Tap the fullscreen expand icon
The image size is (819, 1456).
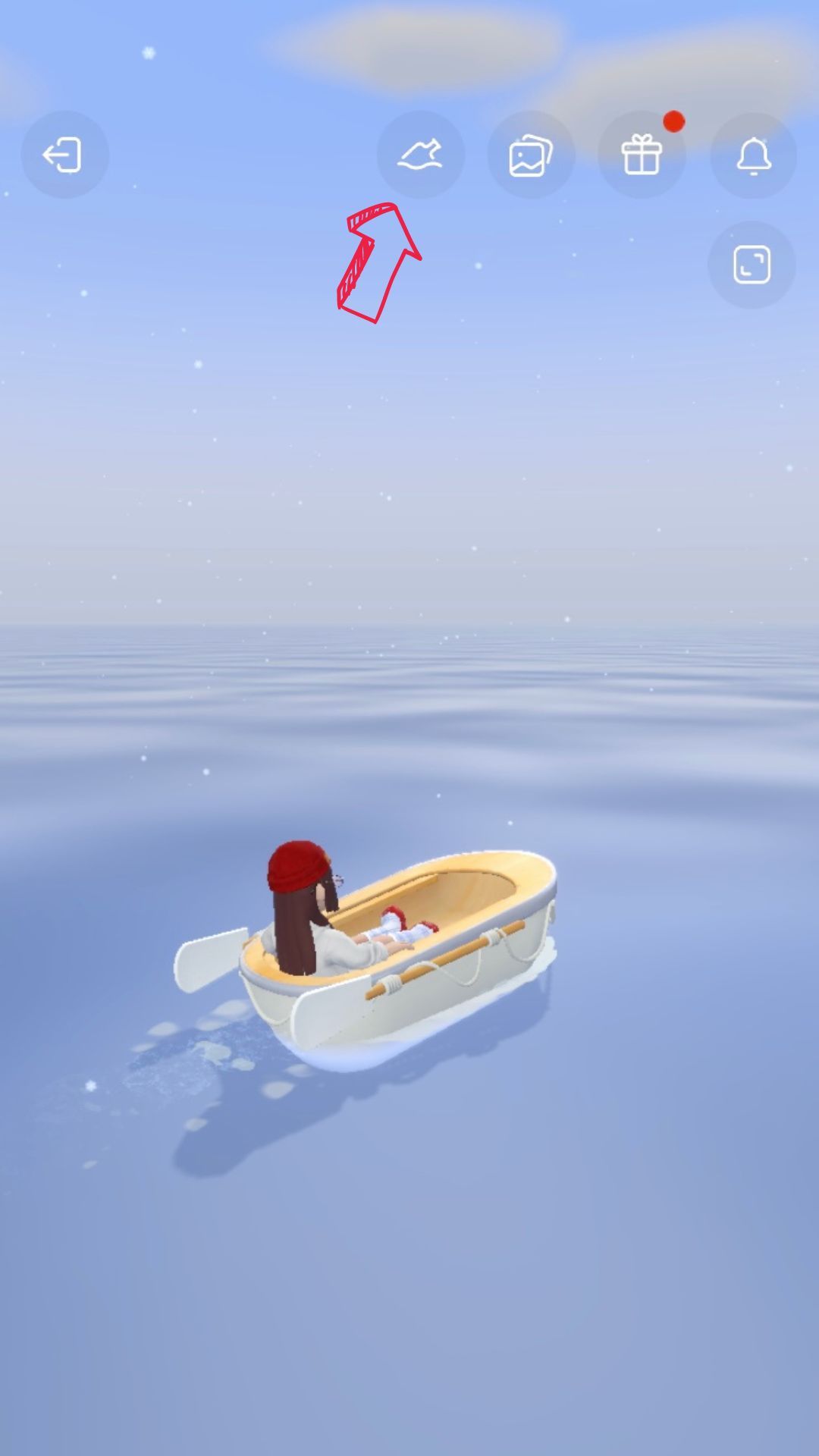click(752, 265)
